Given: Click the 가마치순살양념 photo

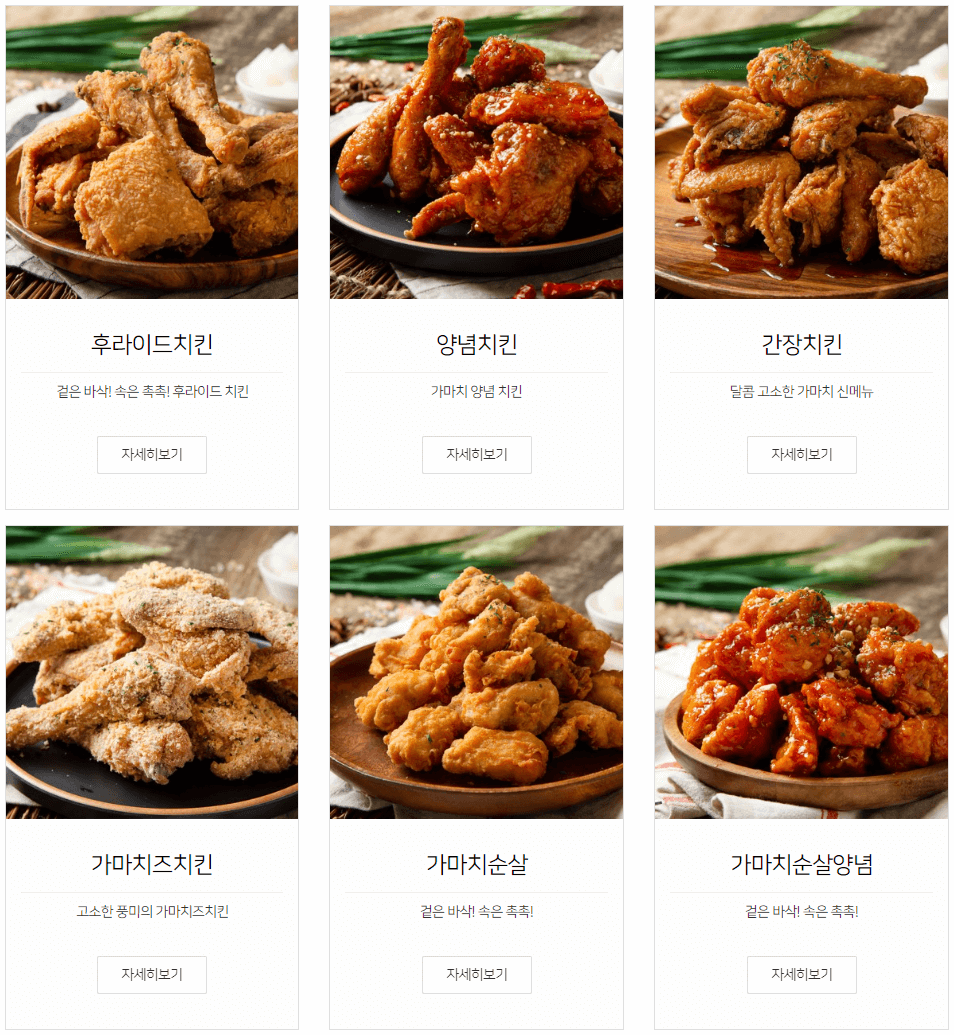Looking at the screenshot, I should click(801, 672).
